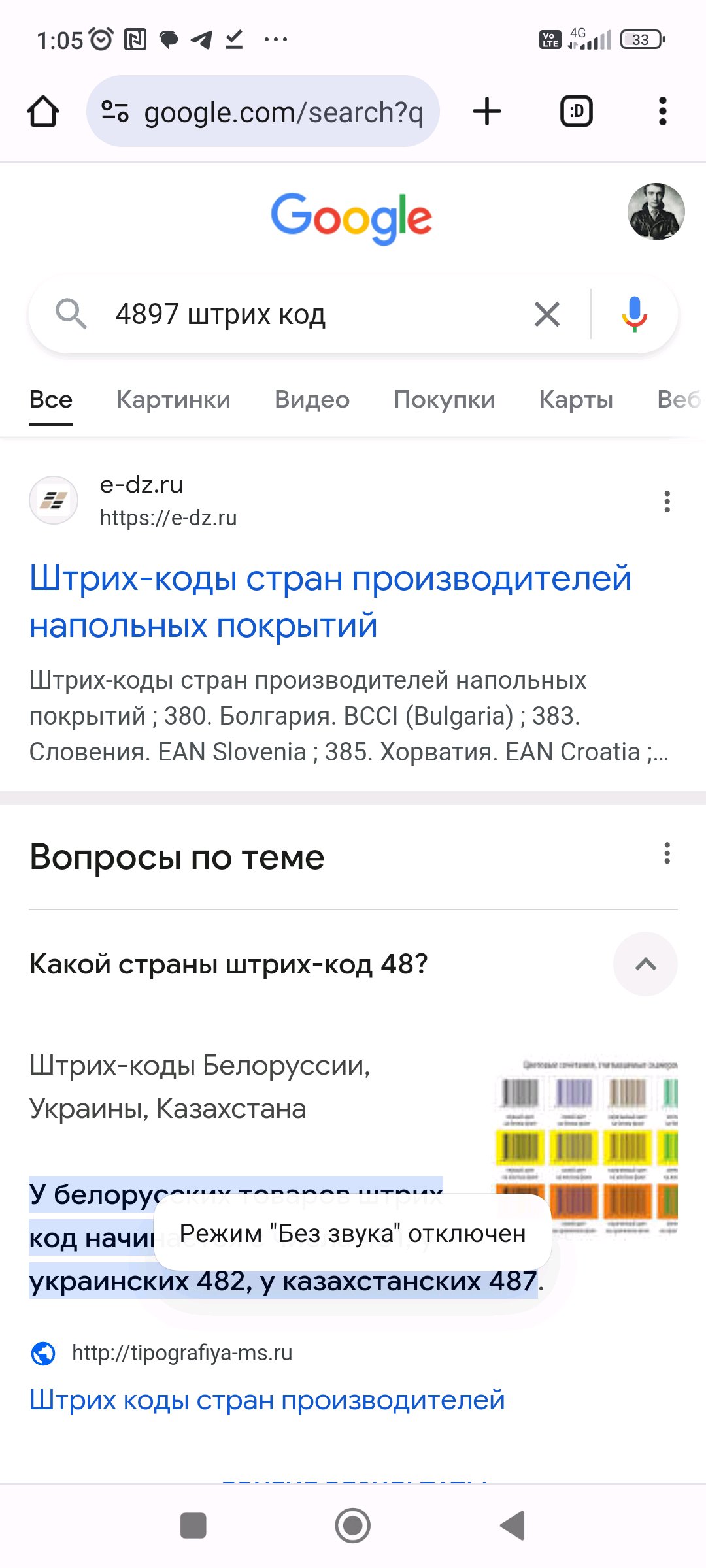Switch to the Покупки tab
This screenshot has width=706, height=1568.
[444, 400]
